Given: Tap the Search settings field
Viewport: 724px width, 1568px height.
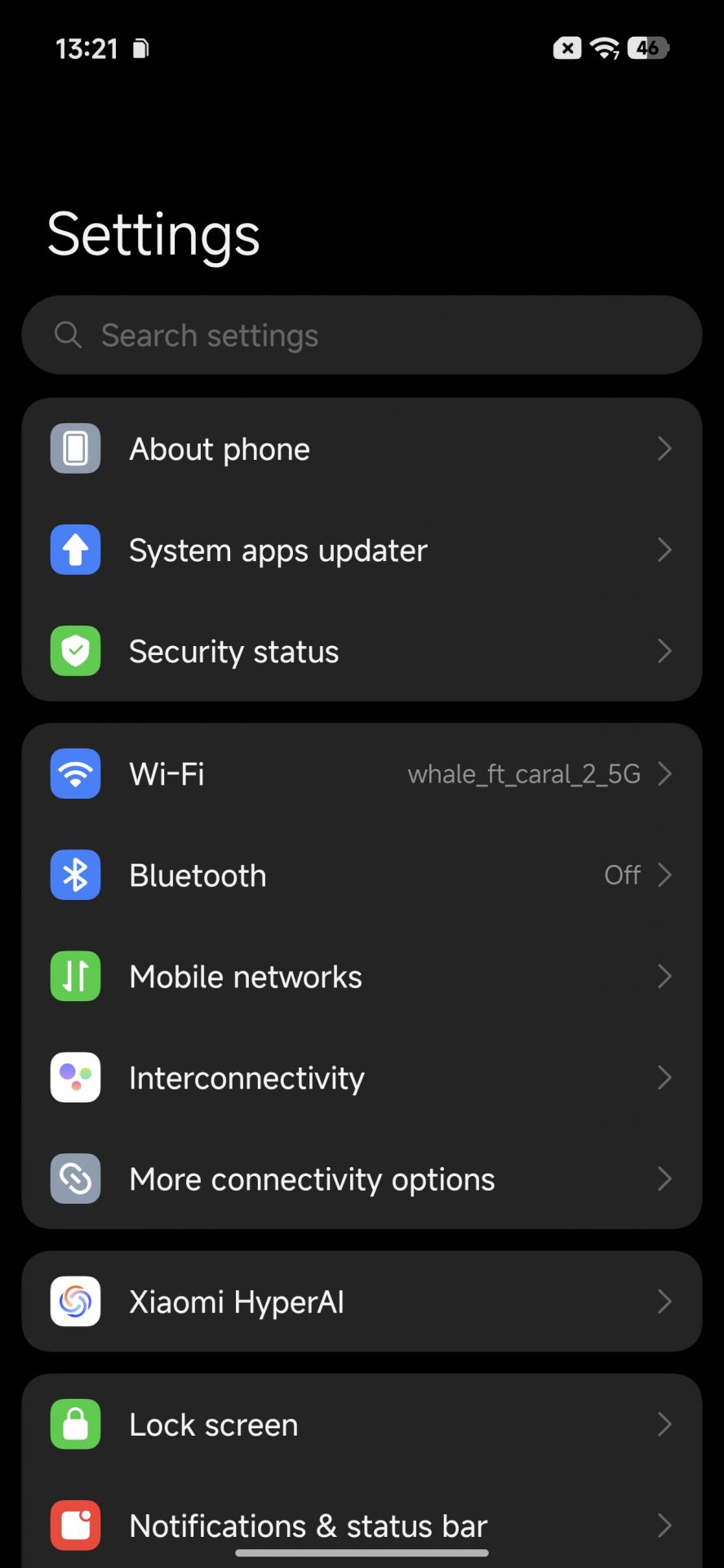Looking at the screenshot, I should click(362, 335).
